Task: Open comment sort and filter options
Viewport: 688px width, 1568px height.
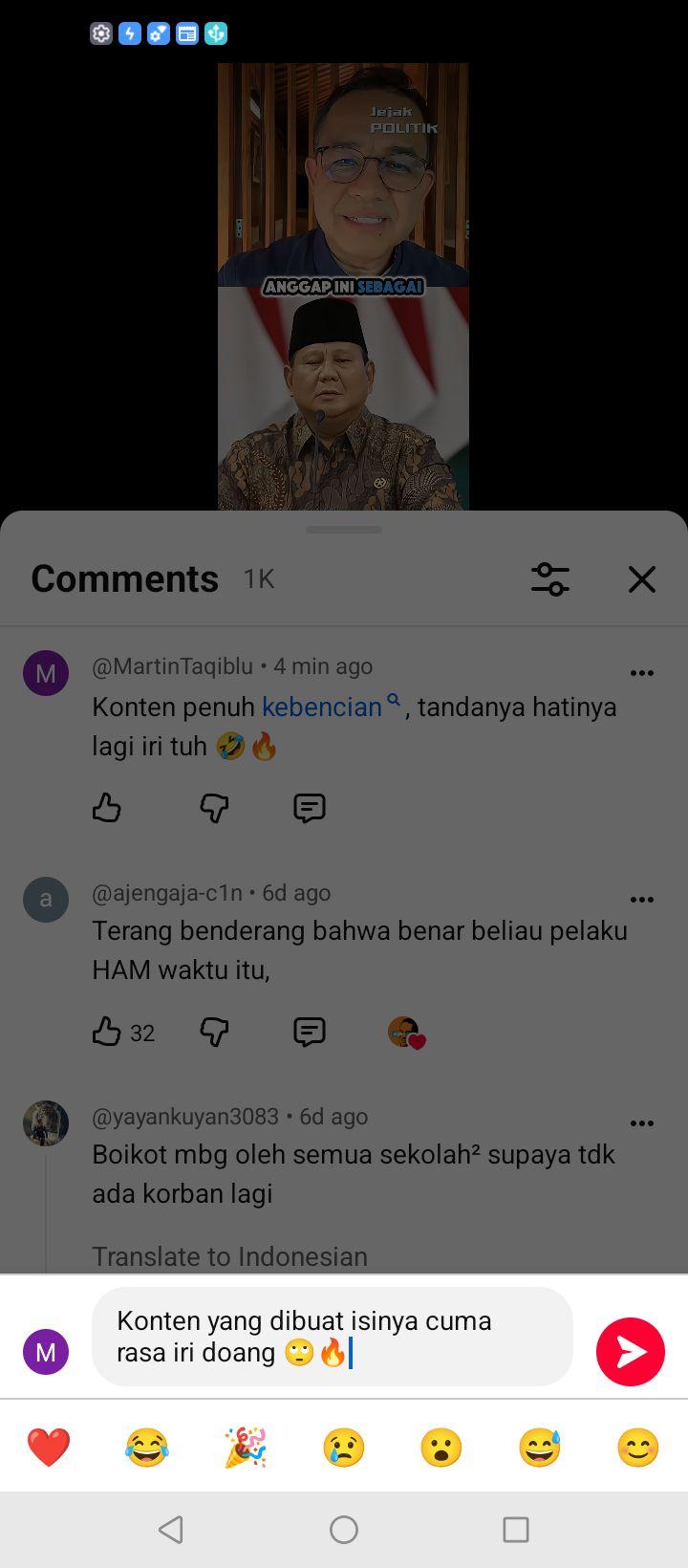Action: point(550,579)
